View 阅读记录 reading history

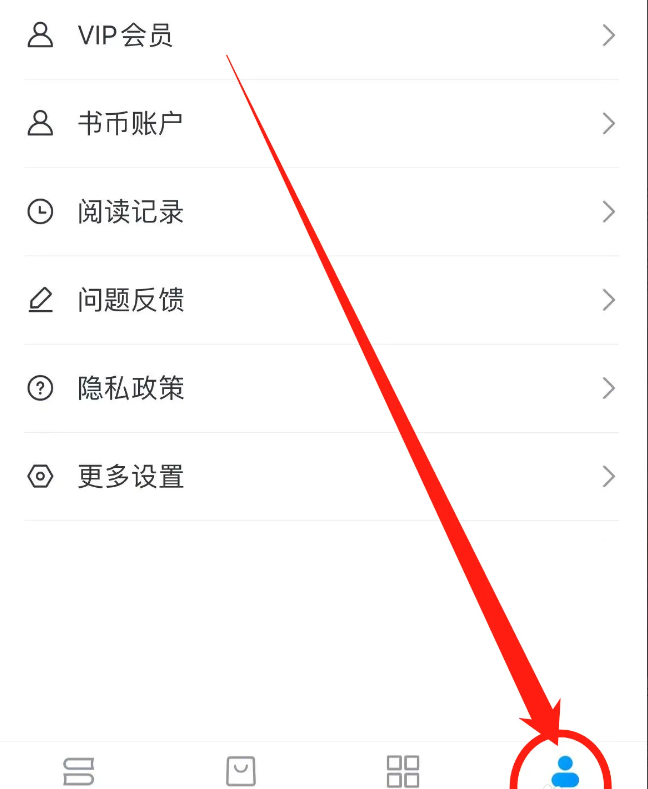(130, 212)
